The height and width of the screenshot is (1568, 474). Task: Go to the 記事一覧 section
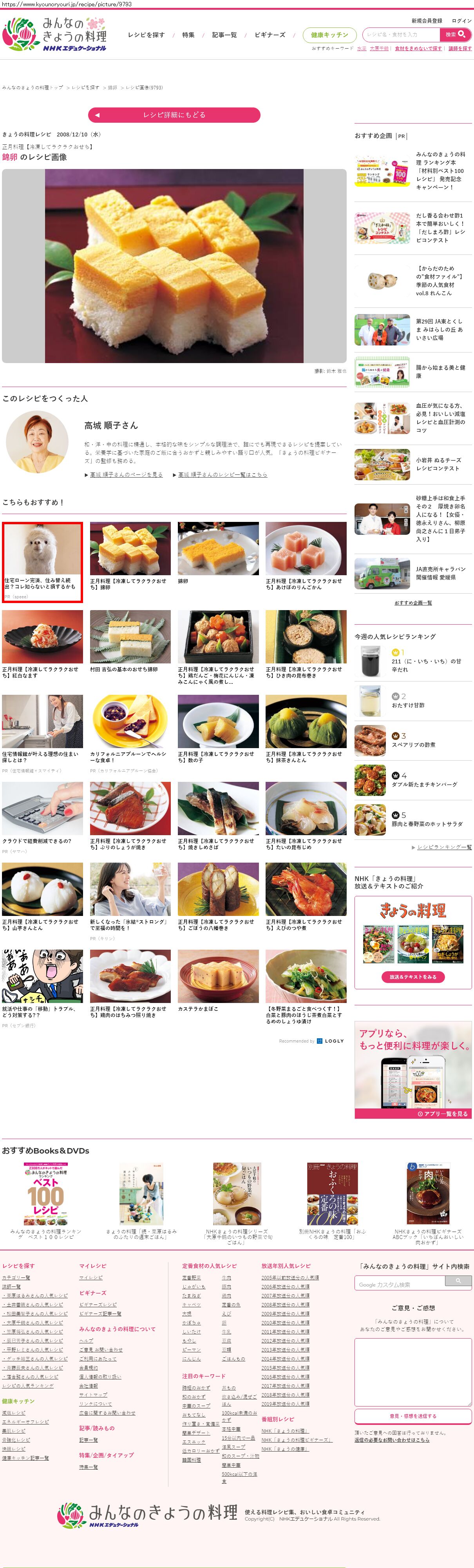224,35
